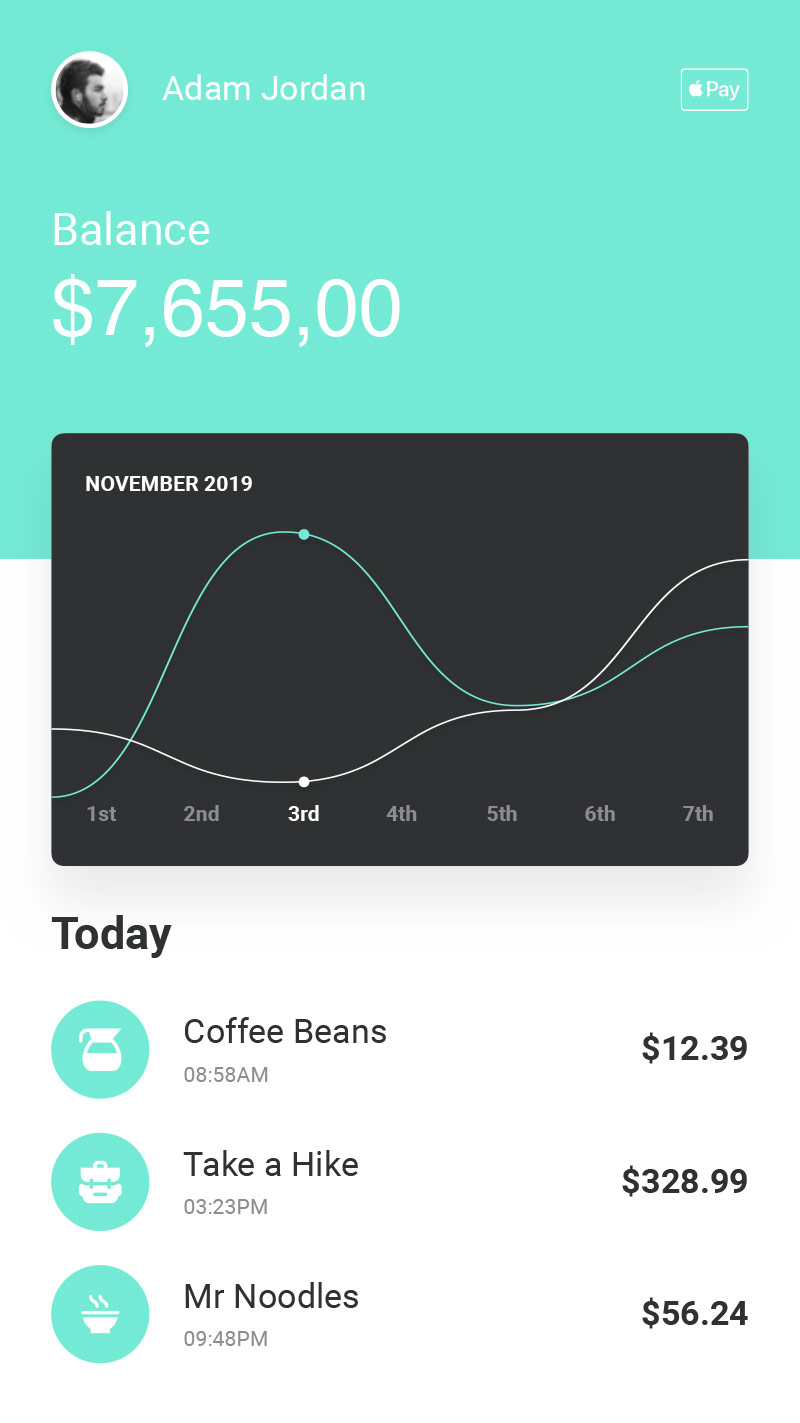
Task: Switch the chart to the 5th
Action: [502, 814]
